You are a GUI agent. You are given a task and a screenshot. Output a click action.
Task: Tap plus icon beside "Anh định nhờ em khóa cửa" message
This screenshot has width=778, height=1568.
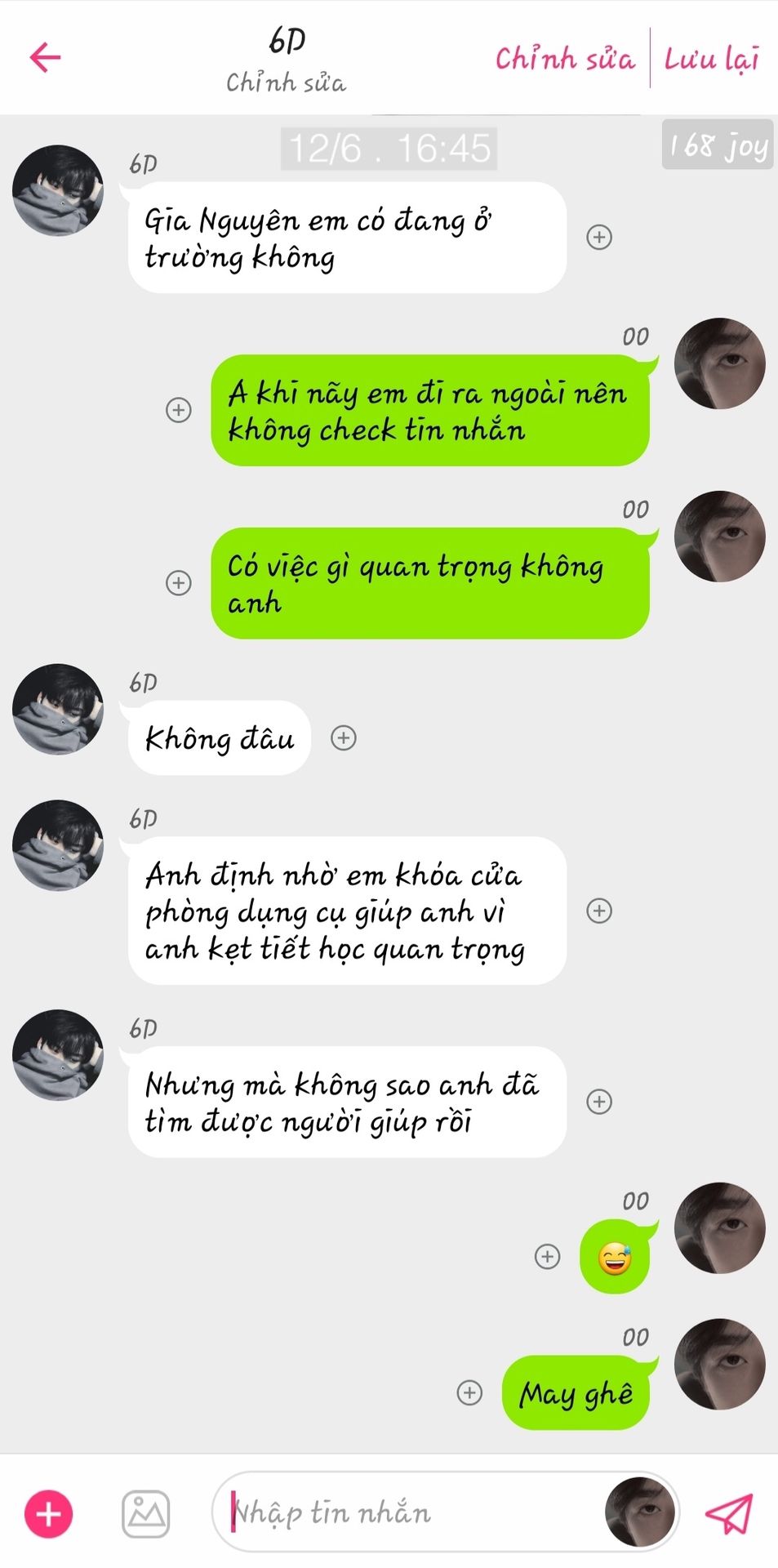pos(599,911)
